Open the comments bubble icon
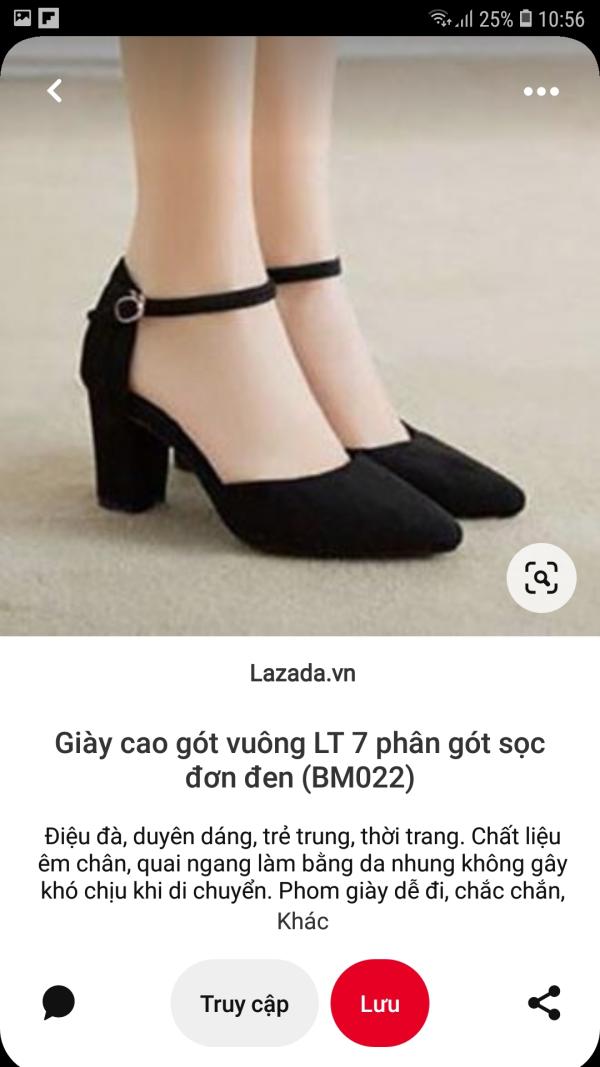 [x=59, y=1002]
